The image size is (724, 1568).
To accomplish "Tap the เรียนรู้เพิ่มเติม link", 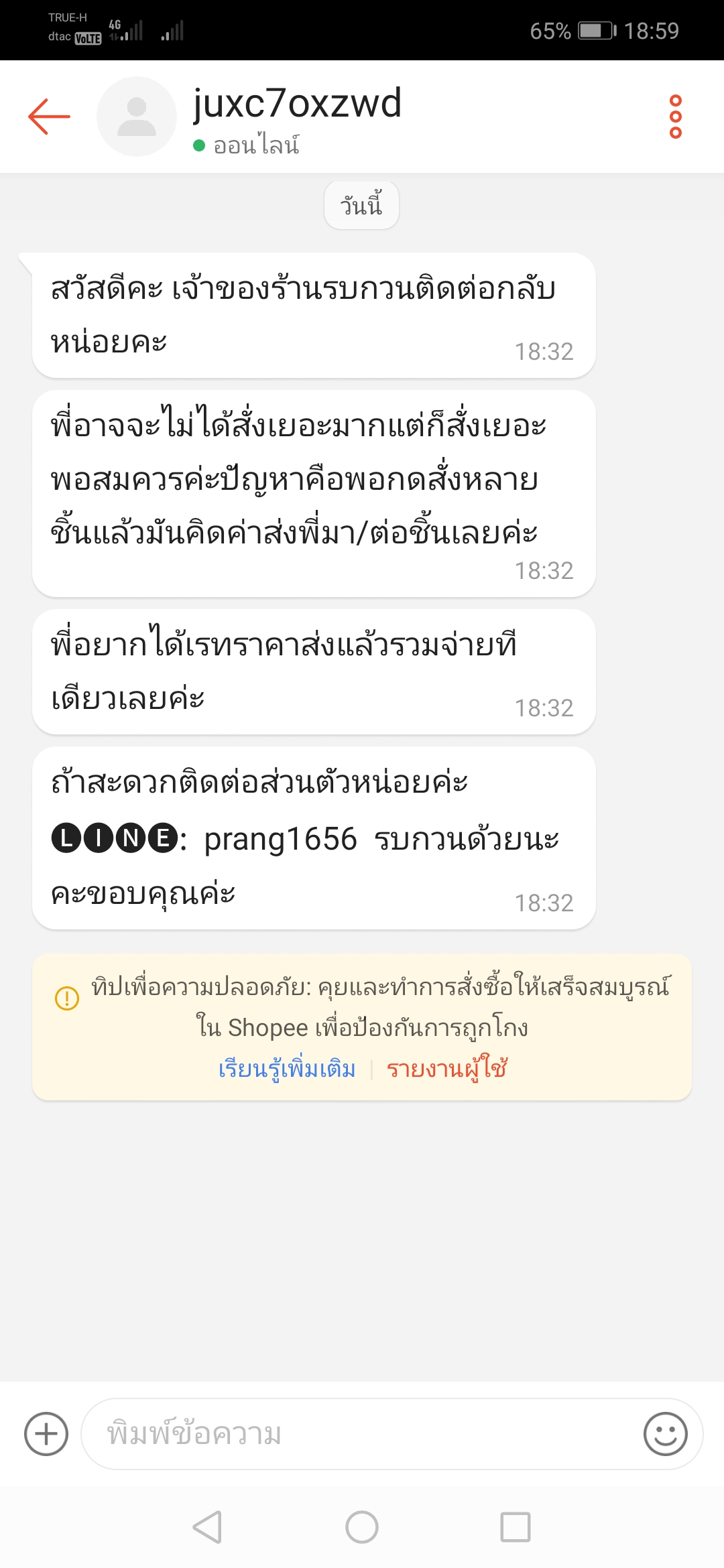I will 287,1069.
